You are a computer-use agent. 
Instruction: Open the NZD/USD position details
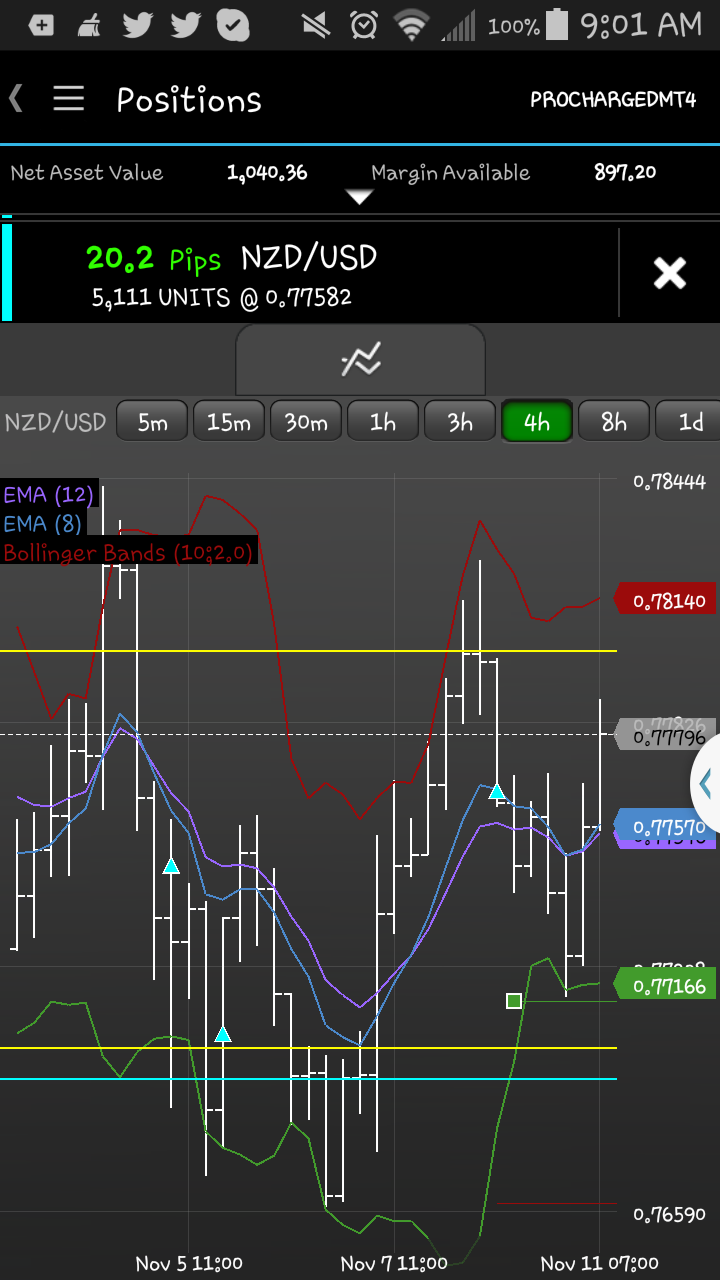(300, 273)
